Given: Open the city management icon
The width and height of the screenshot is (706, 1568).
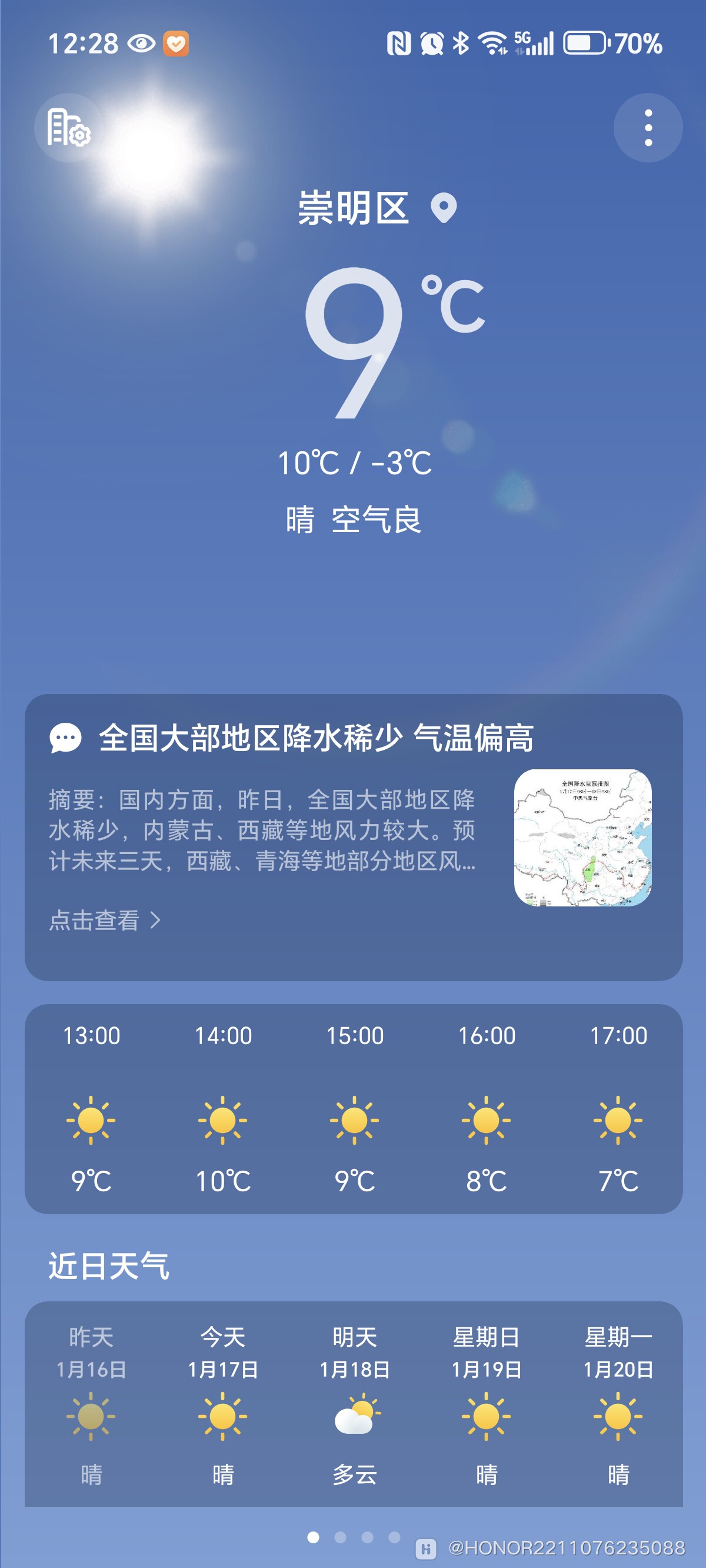Looking at the screenshot, I should 69,128.
